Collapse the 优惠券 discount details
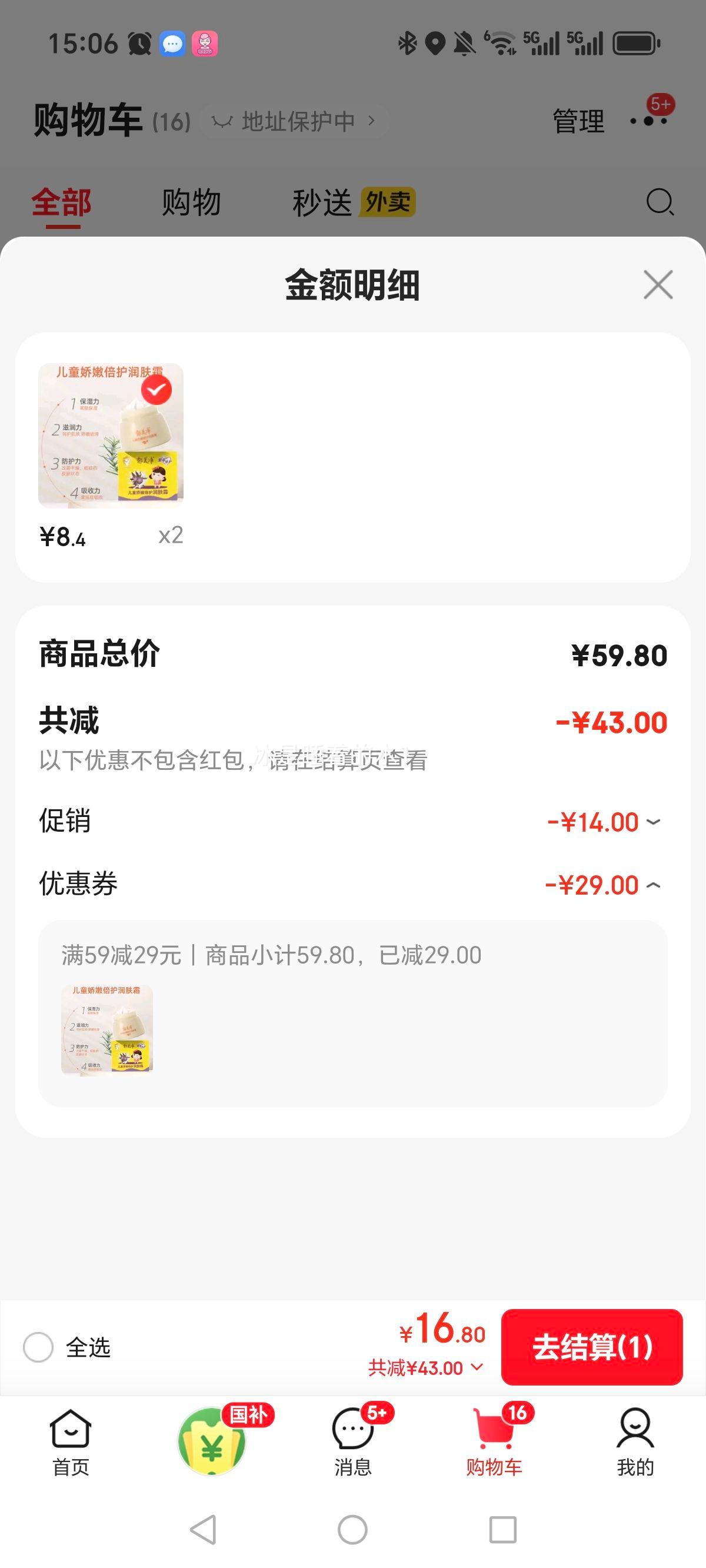The width and height of the screenshot is (706, 1568). click(x=652, y=885)
